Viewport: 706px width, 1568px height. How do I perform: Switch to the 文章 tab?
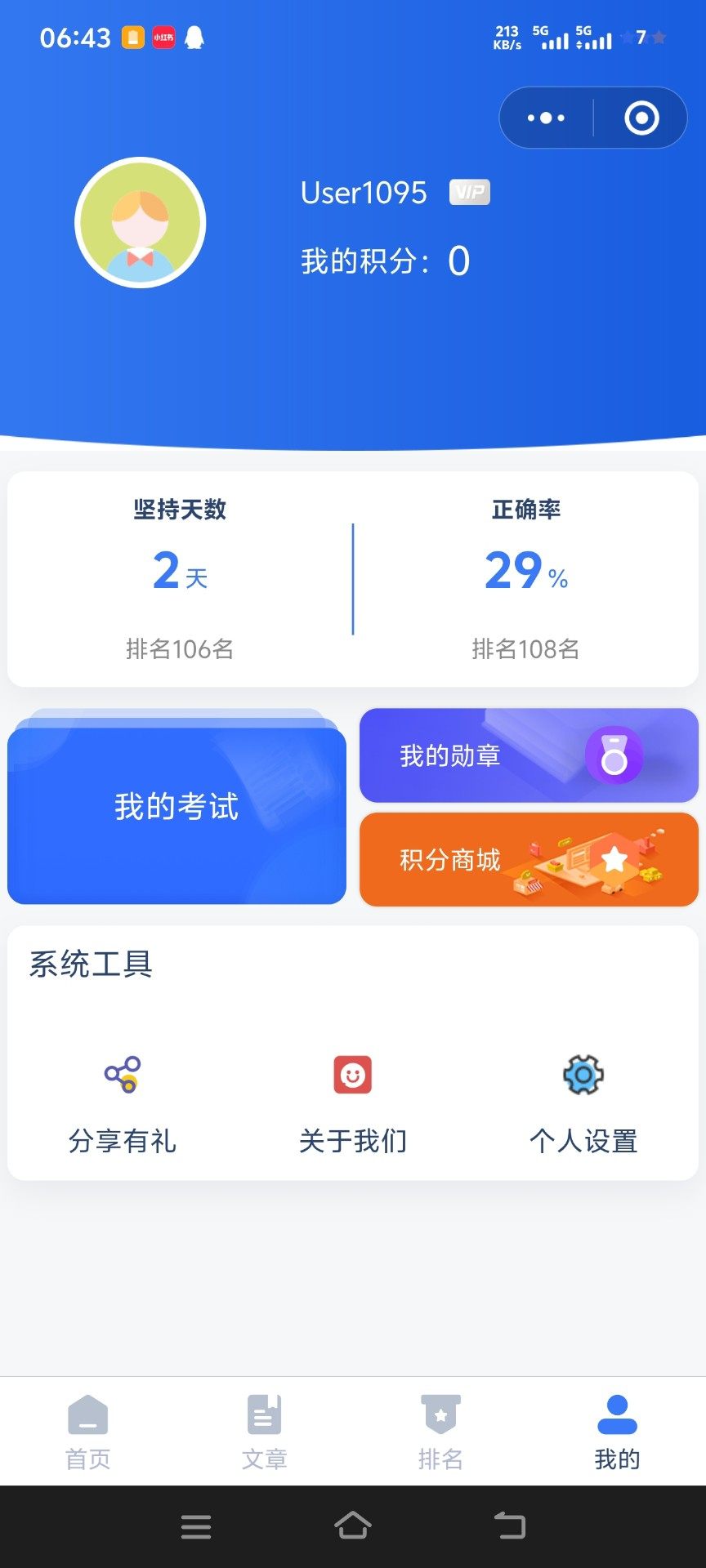point(265,1432)
